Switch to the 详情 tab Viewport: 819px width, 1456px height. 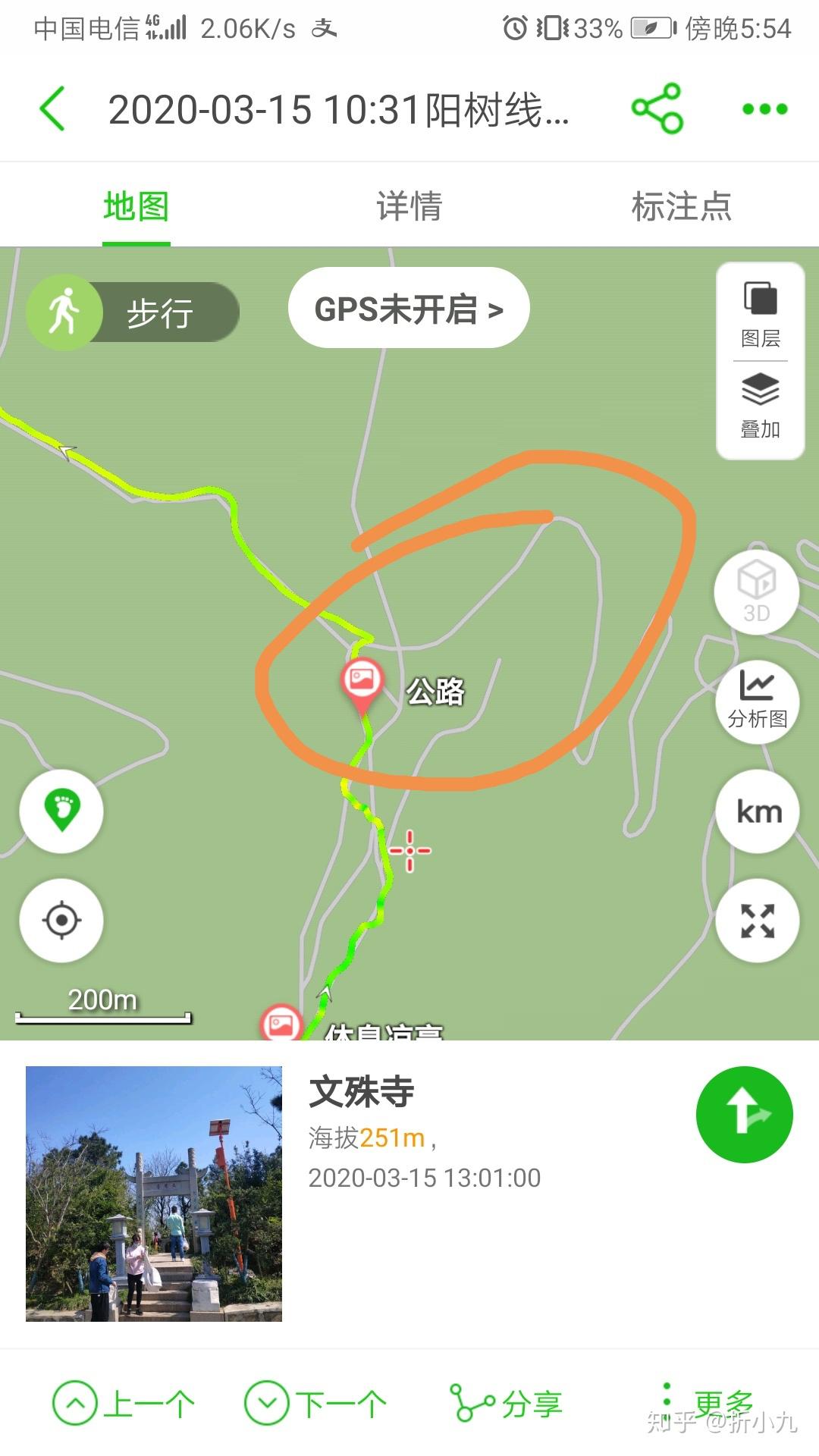click(x=408, y=206)
